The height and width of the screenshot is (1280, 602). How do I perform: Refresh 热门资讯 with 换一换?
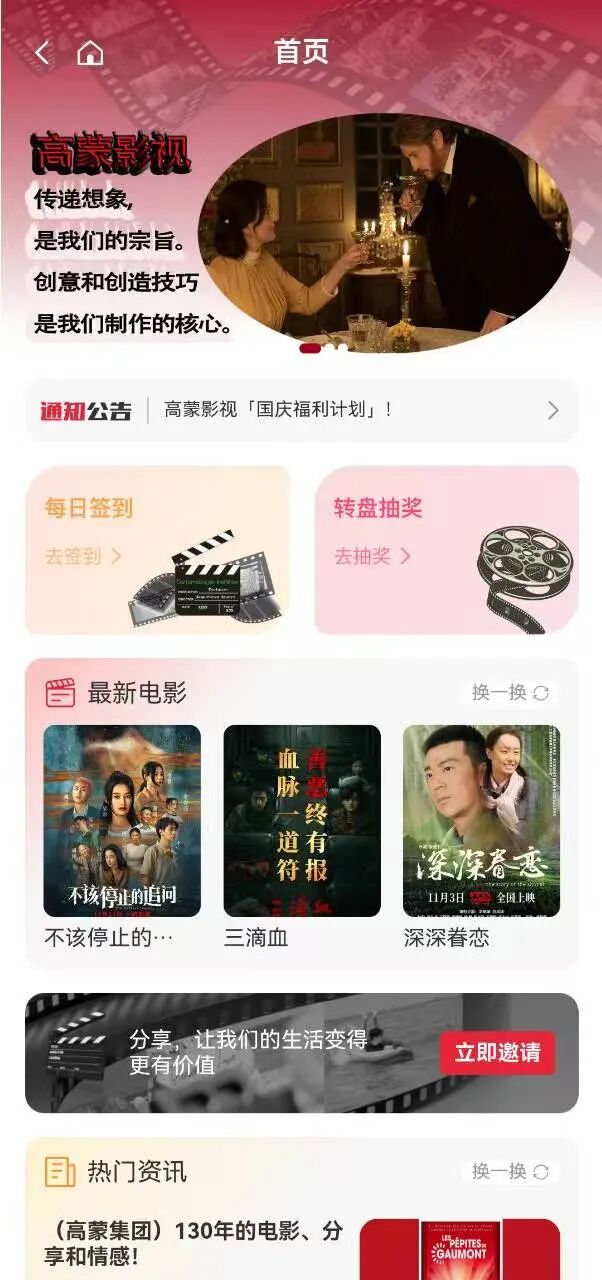(x=511, y=1171)
